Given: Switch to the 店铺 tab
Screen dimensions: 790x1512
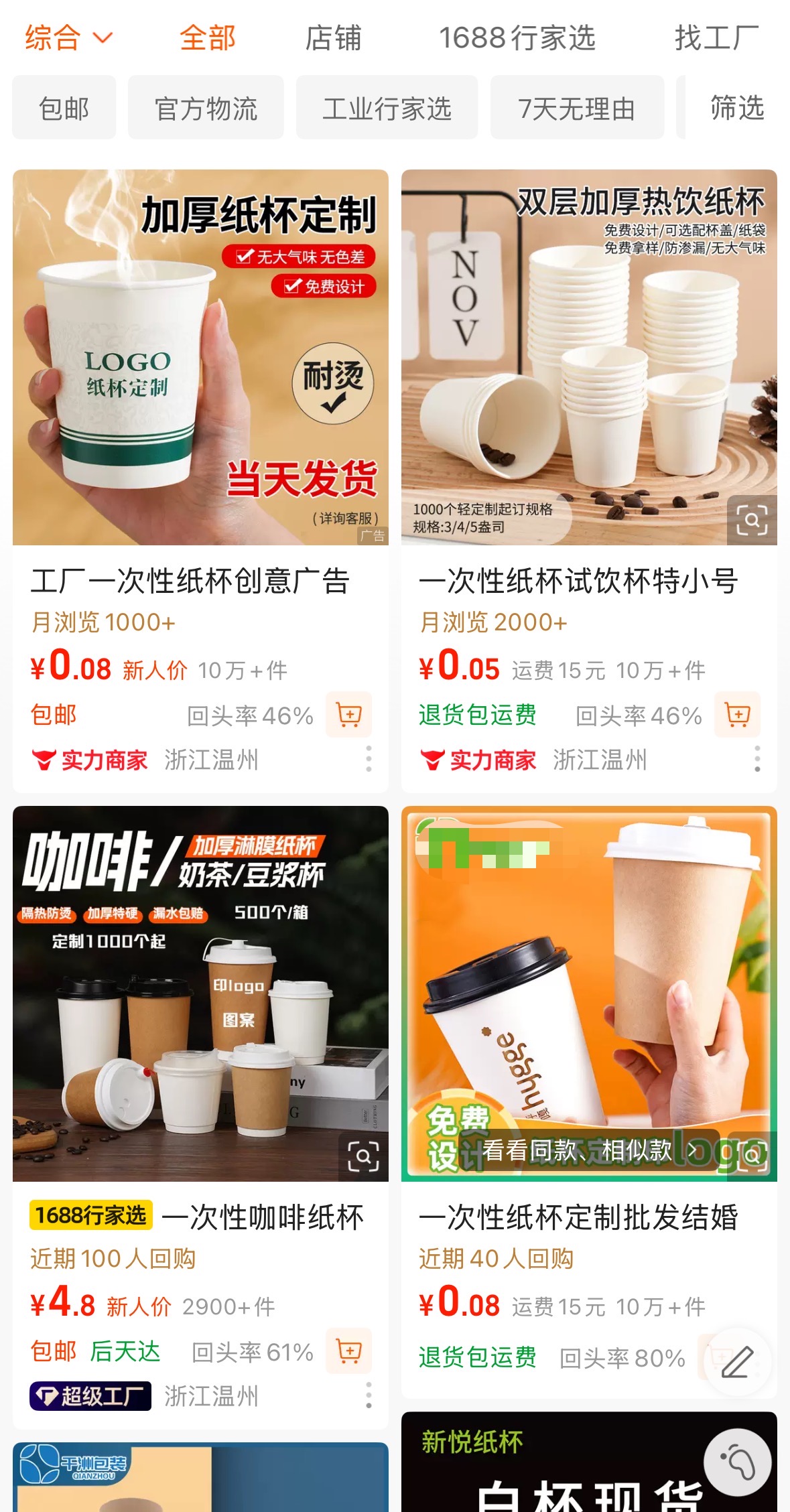Looking at the screenshot, I should point(333,38).
